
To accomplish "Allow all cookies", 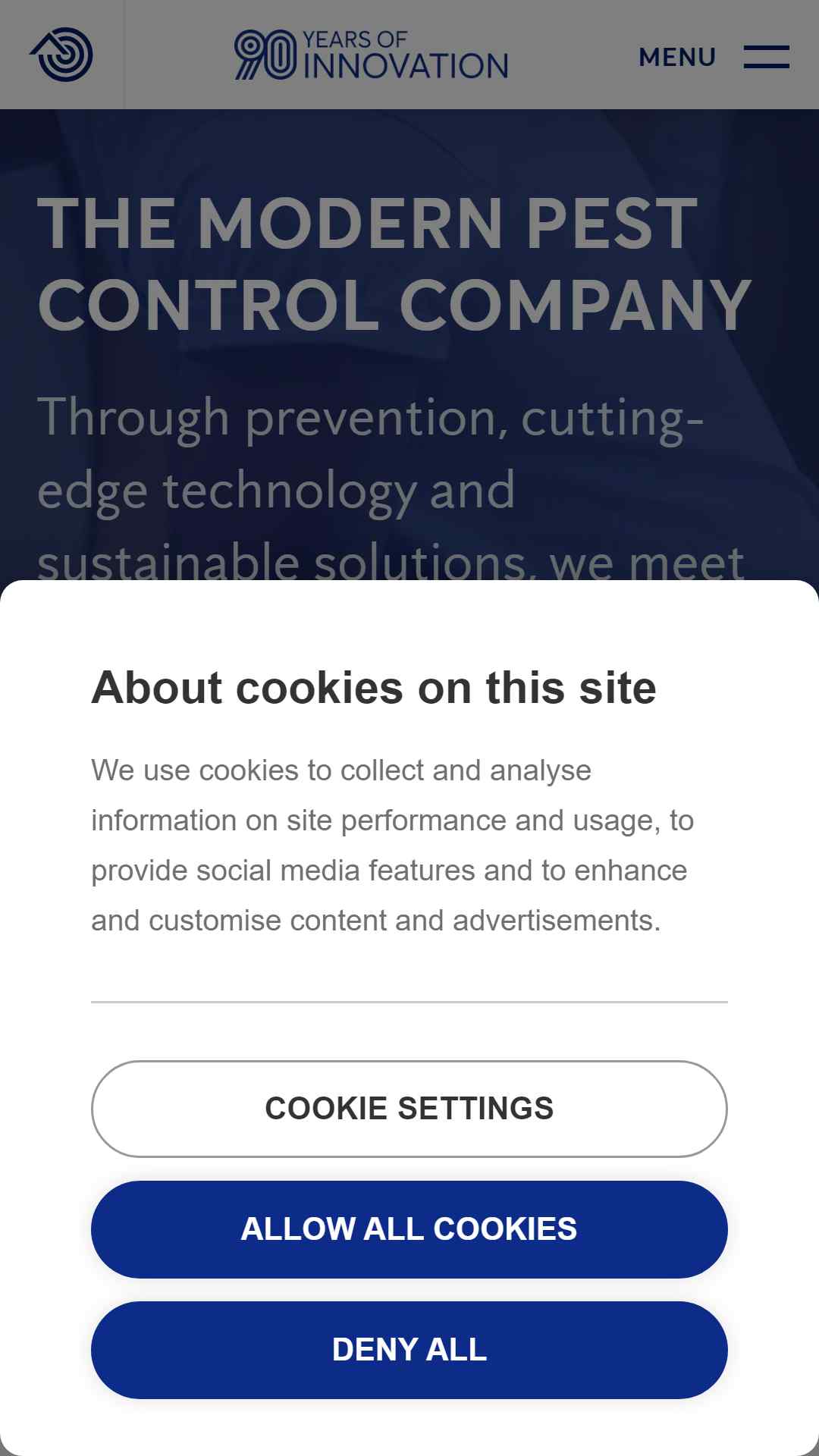I will [409, 1229].
